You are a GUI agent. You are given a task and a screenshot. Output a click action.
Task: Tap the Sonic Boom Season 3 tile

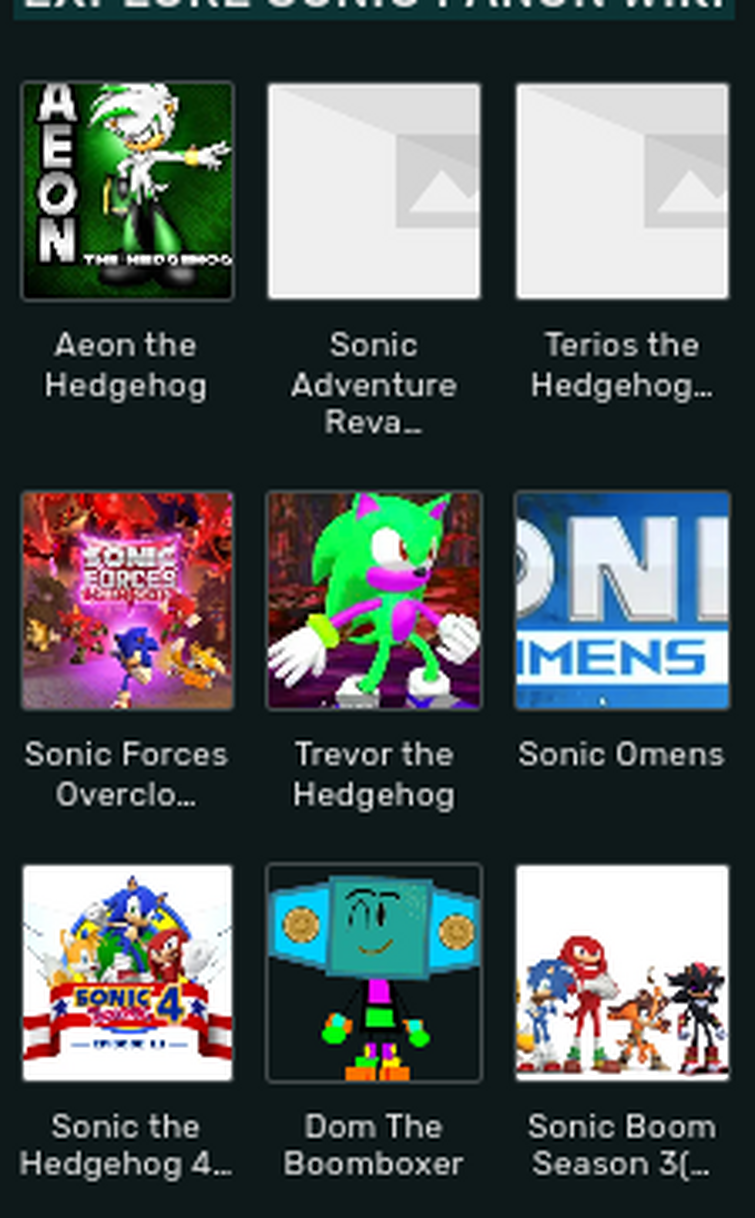621,973
